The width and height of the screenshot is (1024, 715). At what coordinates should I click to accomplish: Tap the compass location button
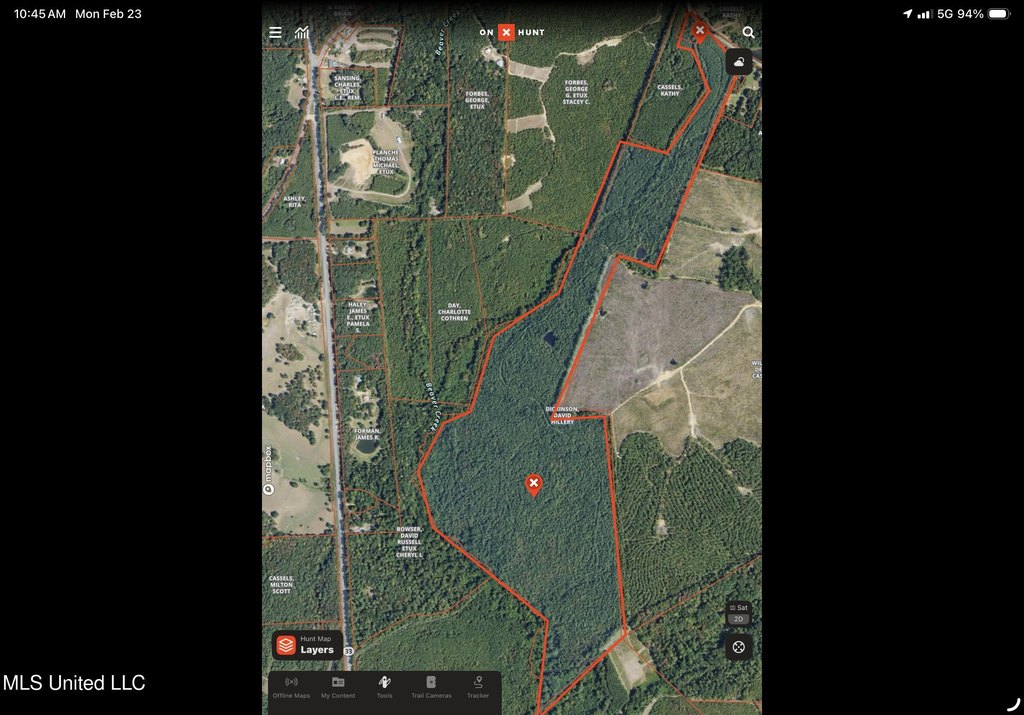(739, 647)
